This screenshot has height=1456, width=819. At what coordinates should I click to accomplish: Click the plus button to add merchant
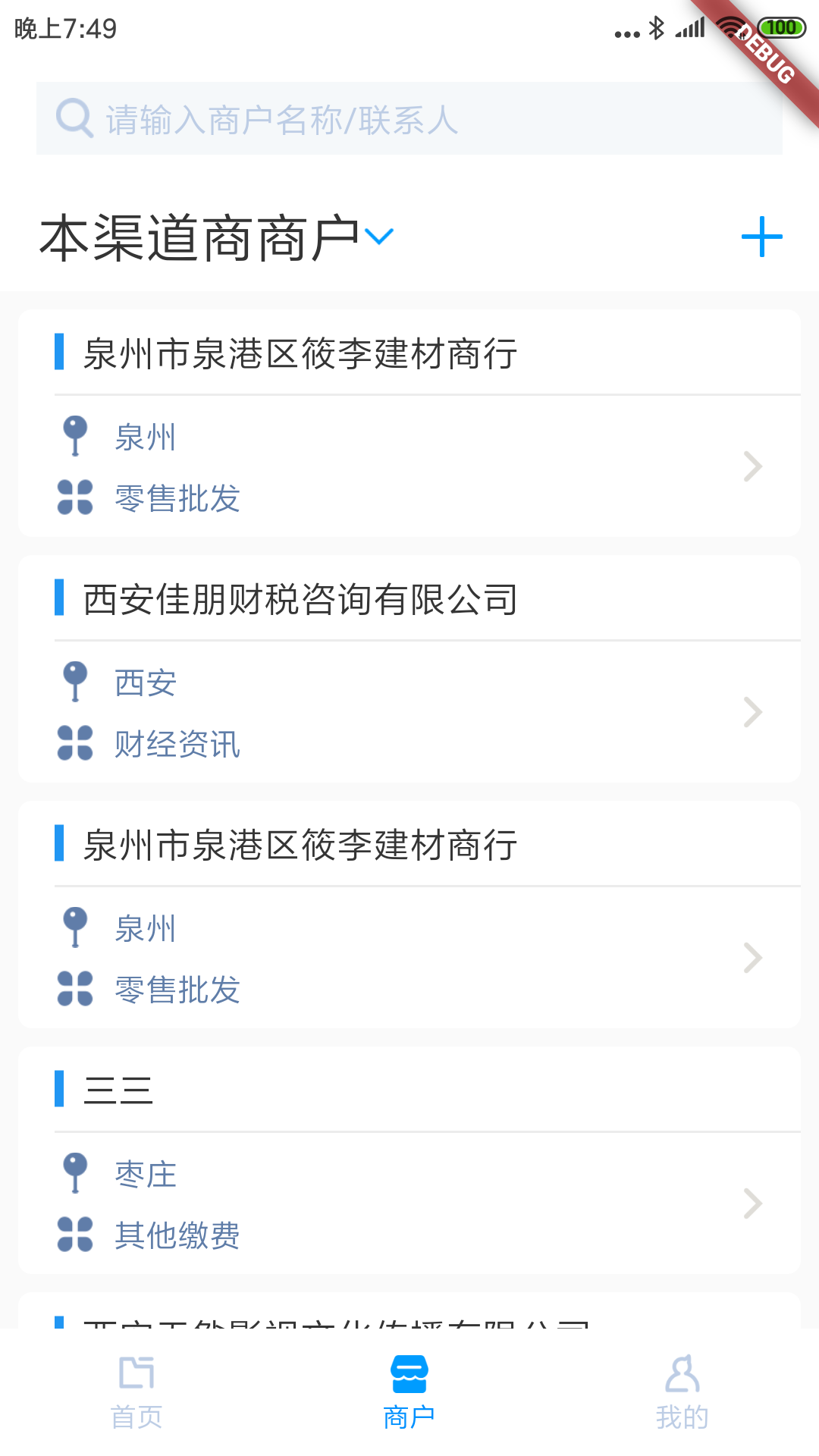click(763, 235)
